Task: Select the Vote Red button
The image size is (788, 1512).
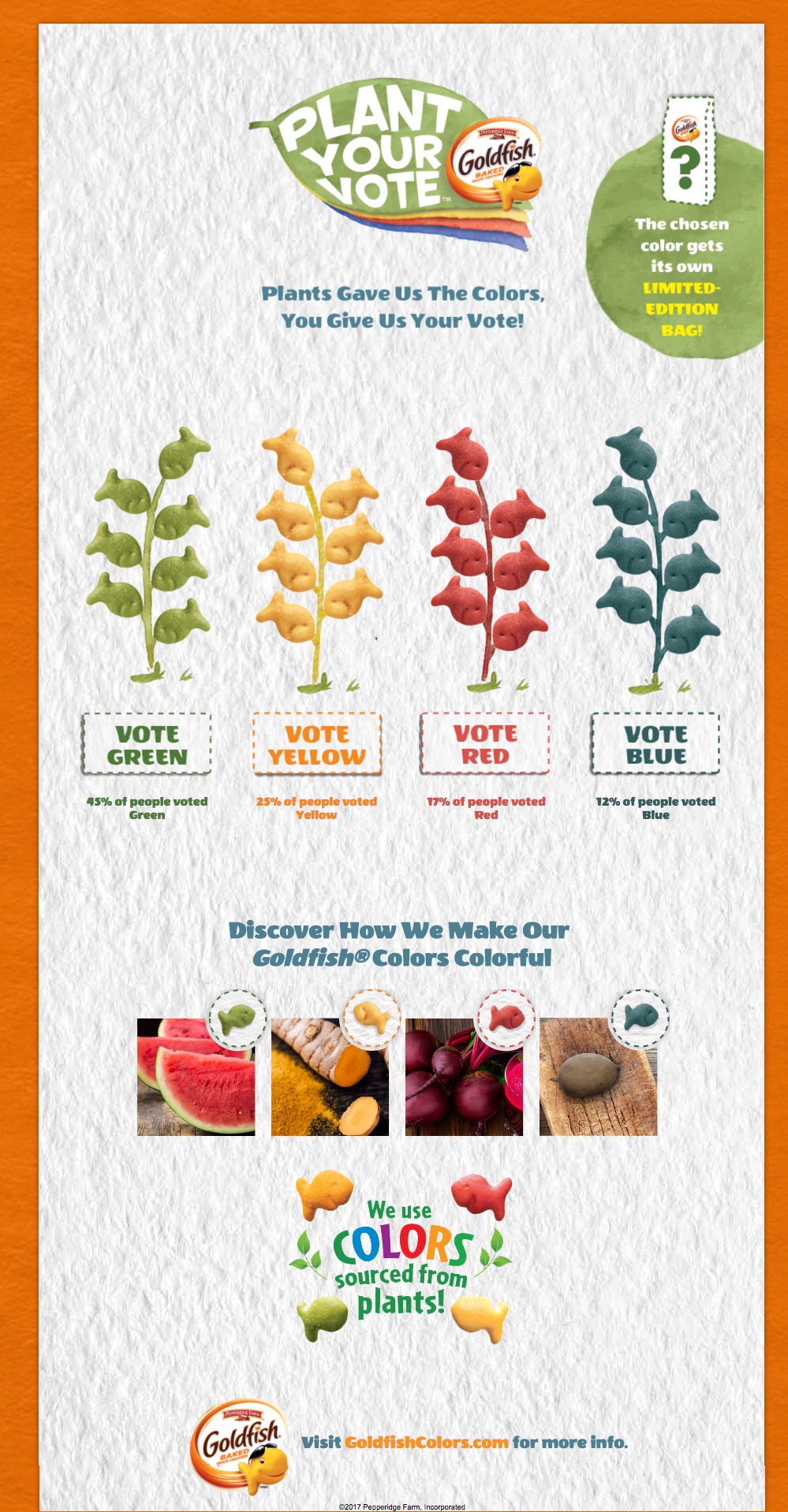Action: click(x=485, y=744)
